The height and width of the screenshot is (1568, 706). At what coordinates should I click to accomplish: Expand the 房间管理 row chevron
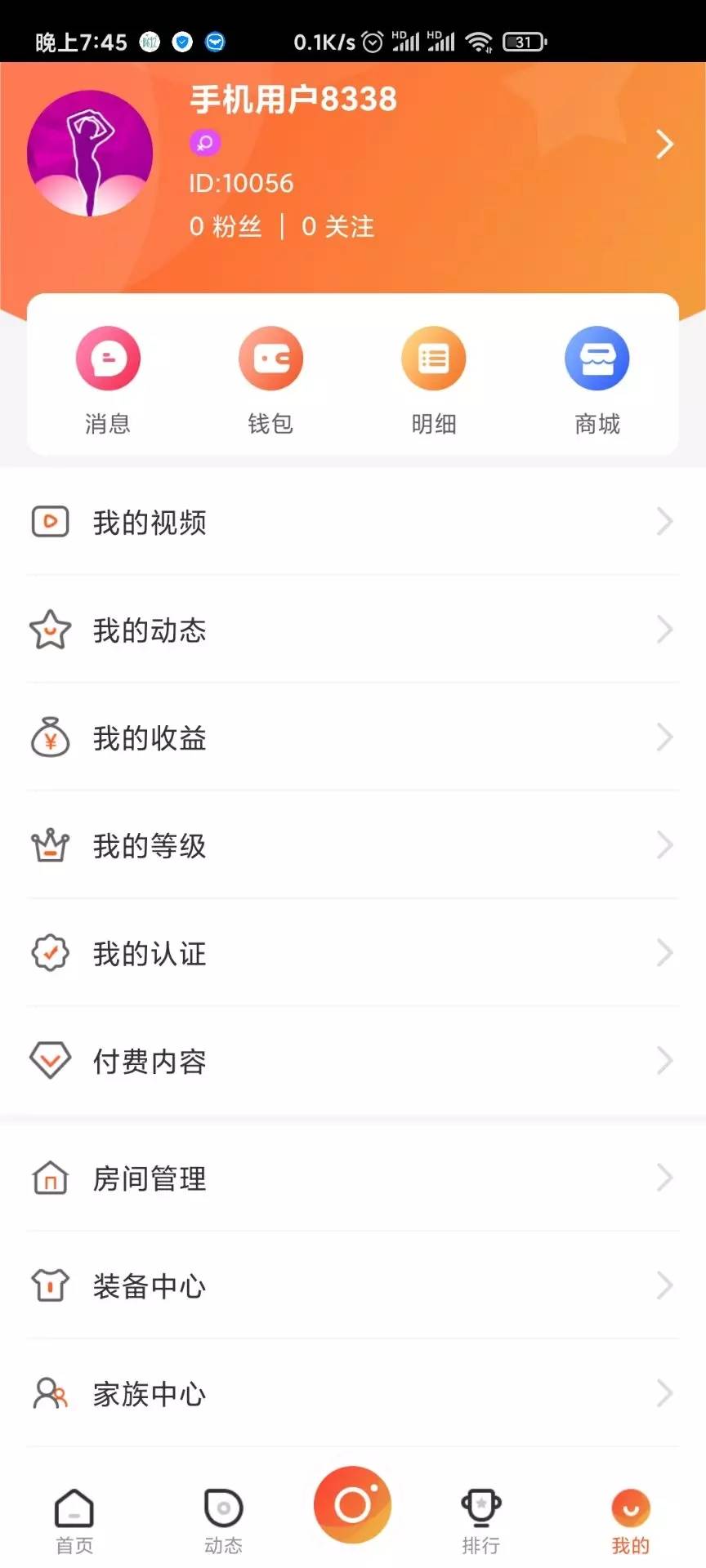click(665, 1178)
